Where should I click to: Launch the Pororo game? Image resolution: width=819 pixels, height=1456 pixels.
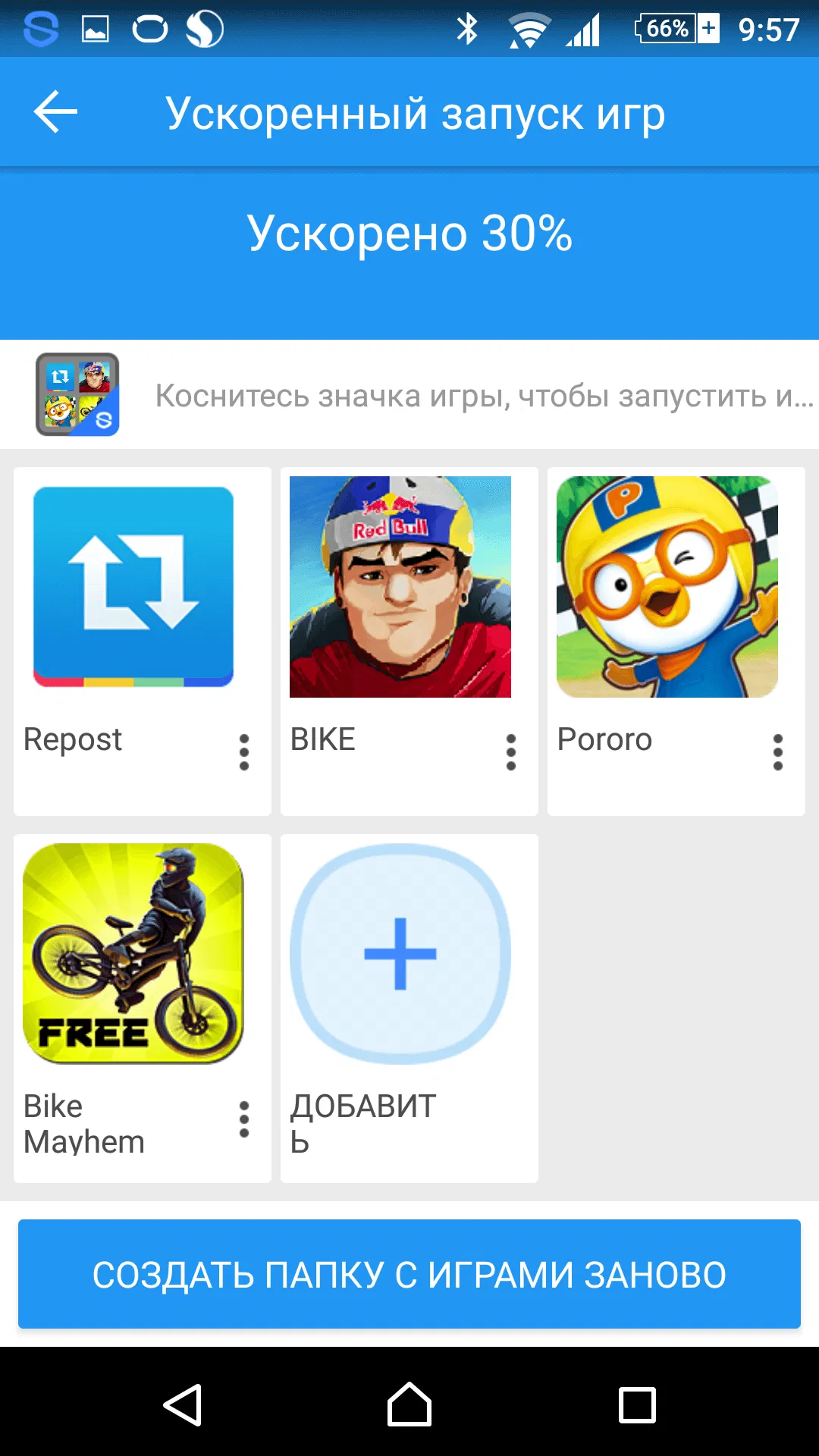pyautogui.click(x=667, y=586)
